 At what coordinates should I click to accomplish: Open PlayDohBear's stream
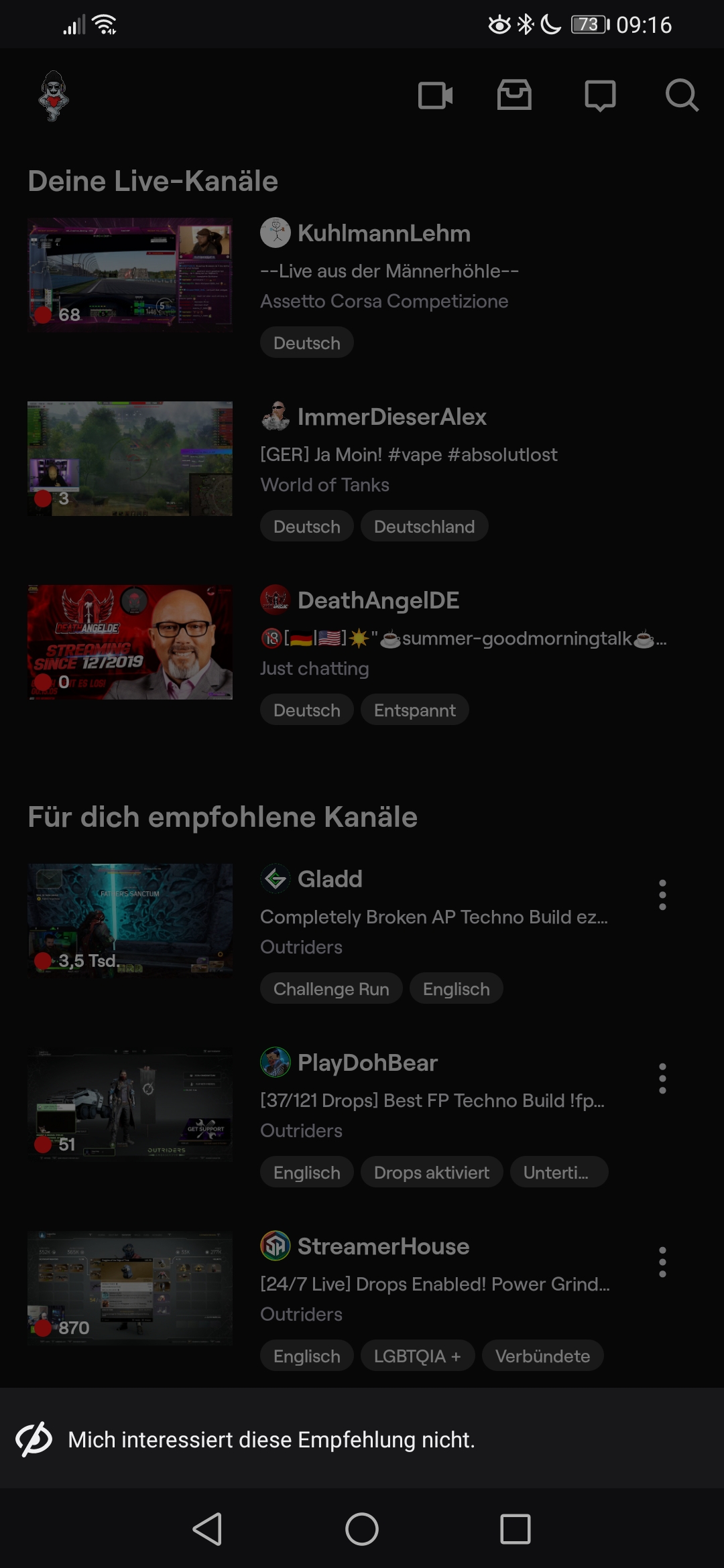[x=130, y=1104]
